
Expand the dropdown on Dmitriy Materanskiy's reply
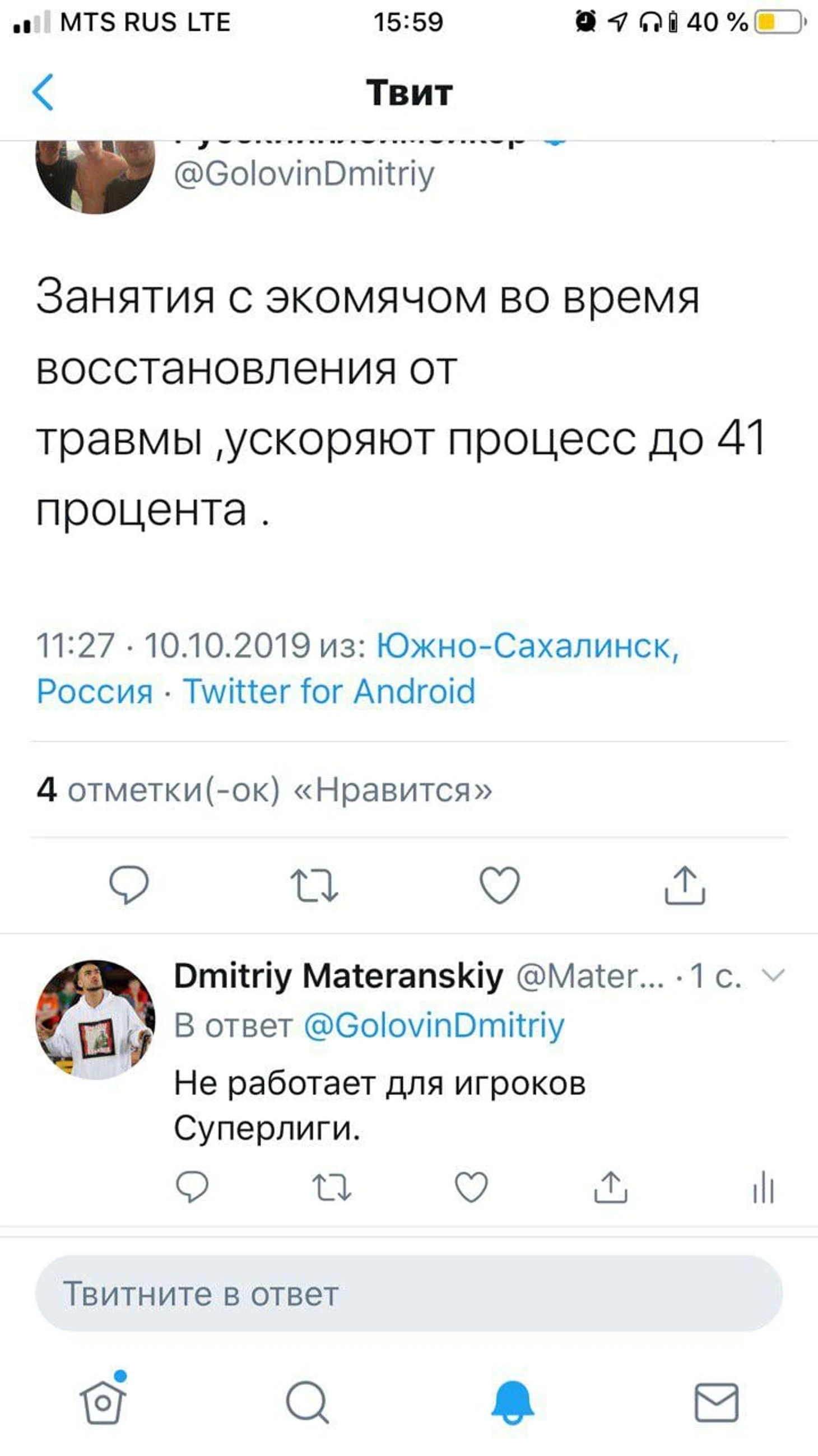coord(773,975)
